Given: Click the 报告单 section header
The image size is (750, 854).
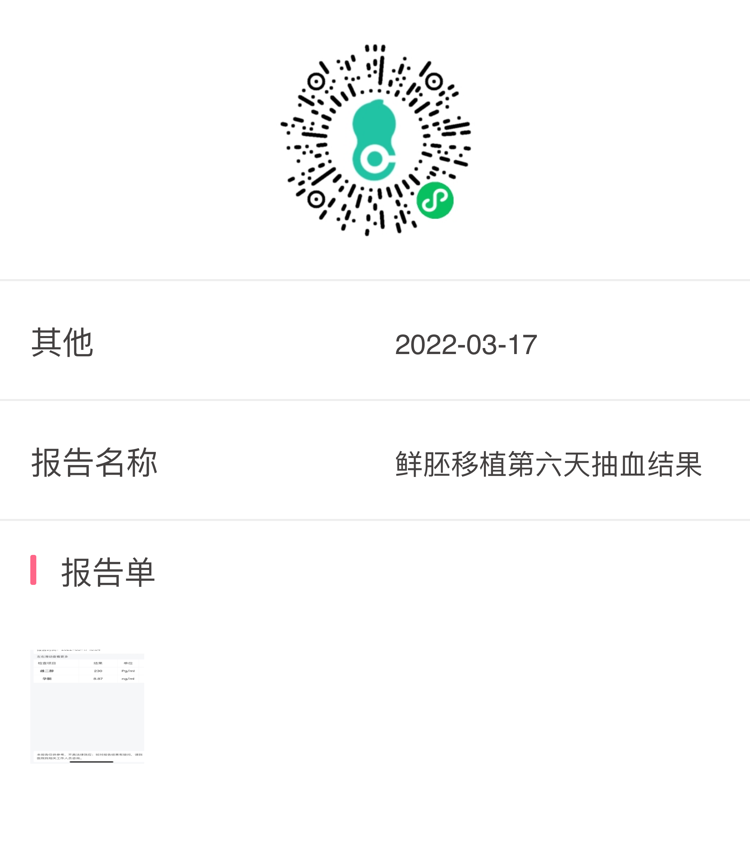Looking at the screenshot, I should (110, 573).
